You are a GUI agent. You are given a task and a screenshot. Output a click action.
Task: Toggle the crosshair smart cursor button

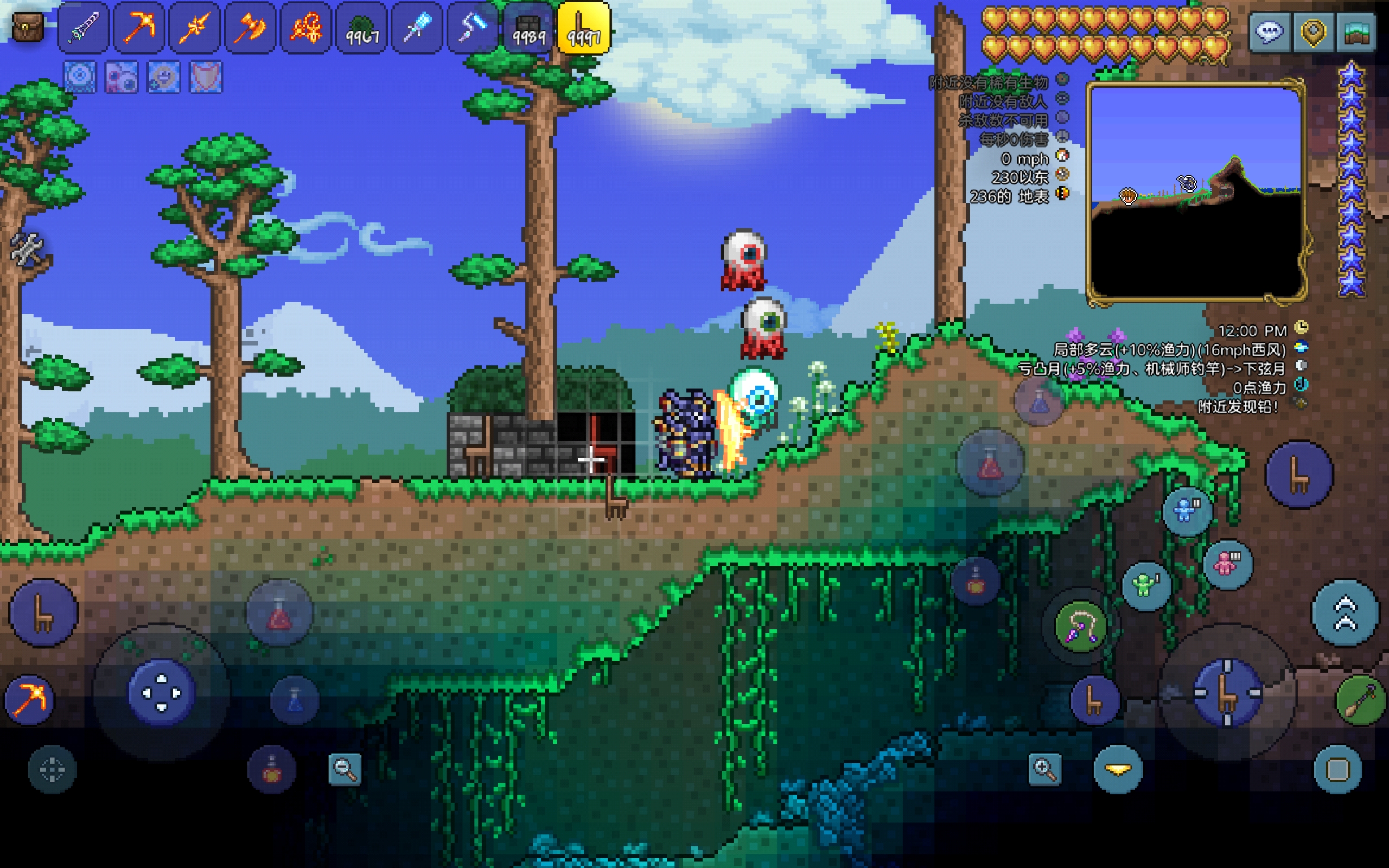pyautogui.click(x=52, y=769)
